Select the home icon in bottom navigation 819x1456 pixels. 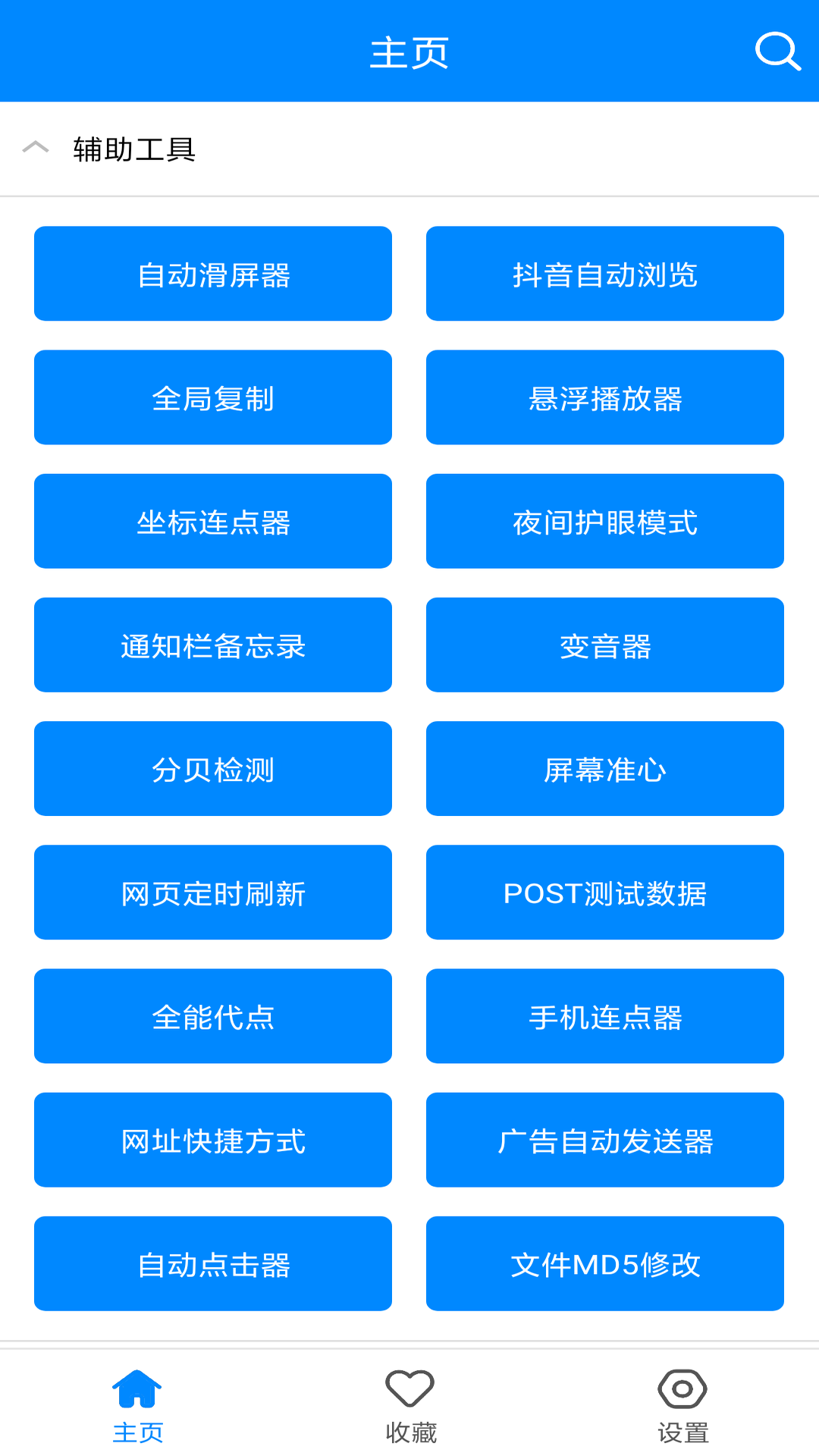(137, 1390)
